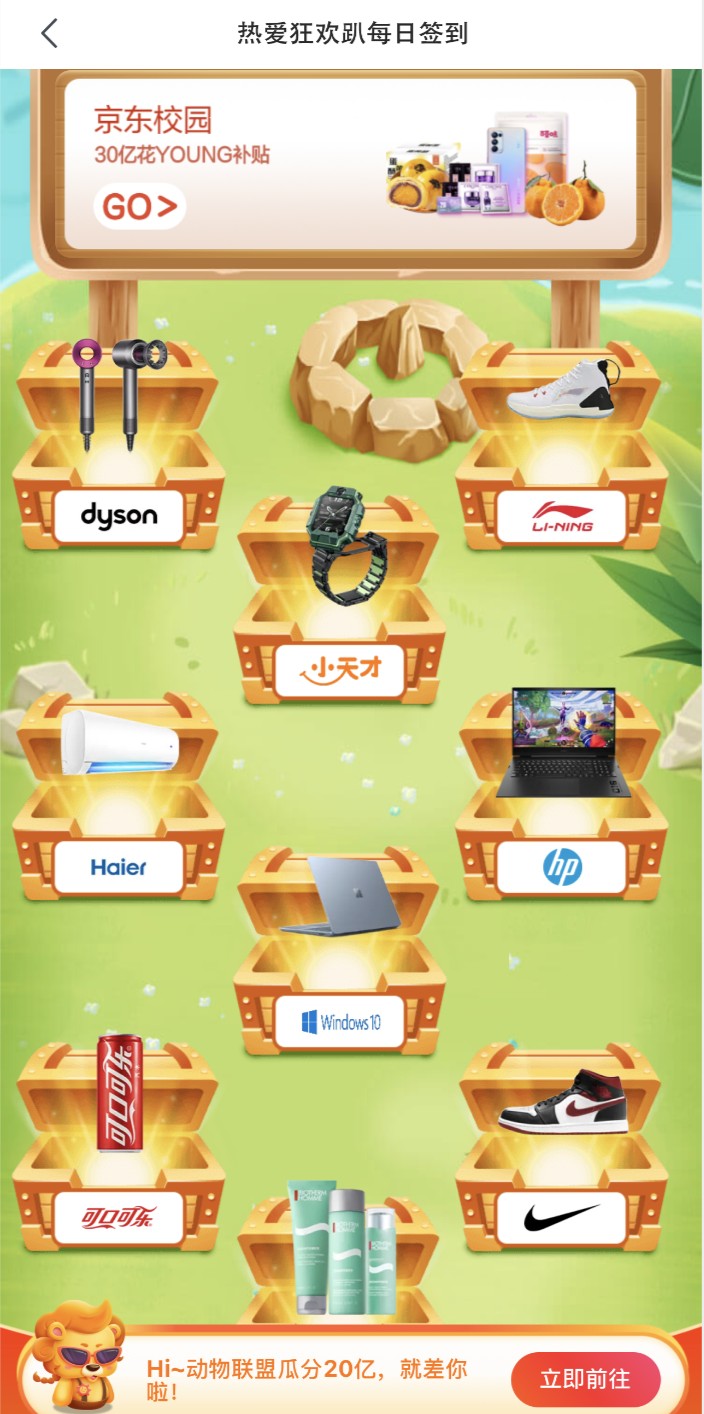Tap the 立即前往 button

click(x=585, y=1379)
